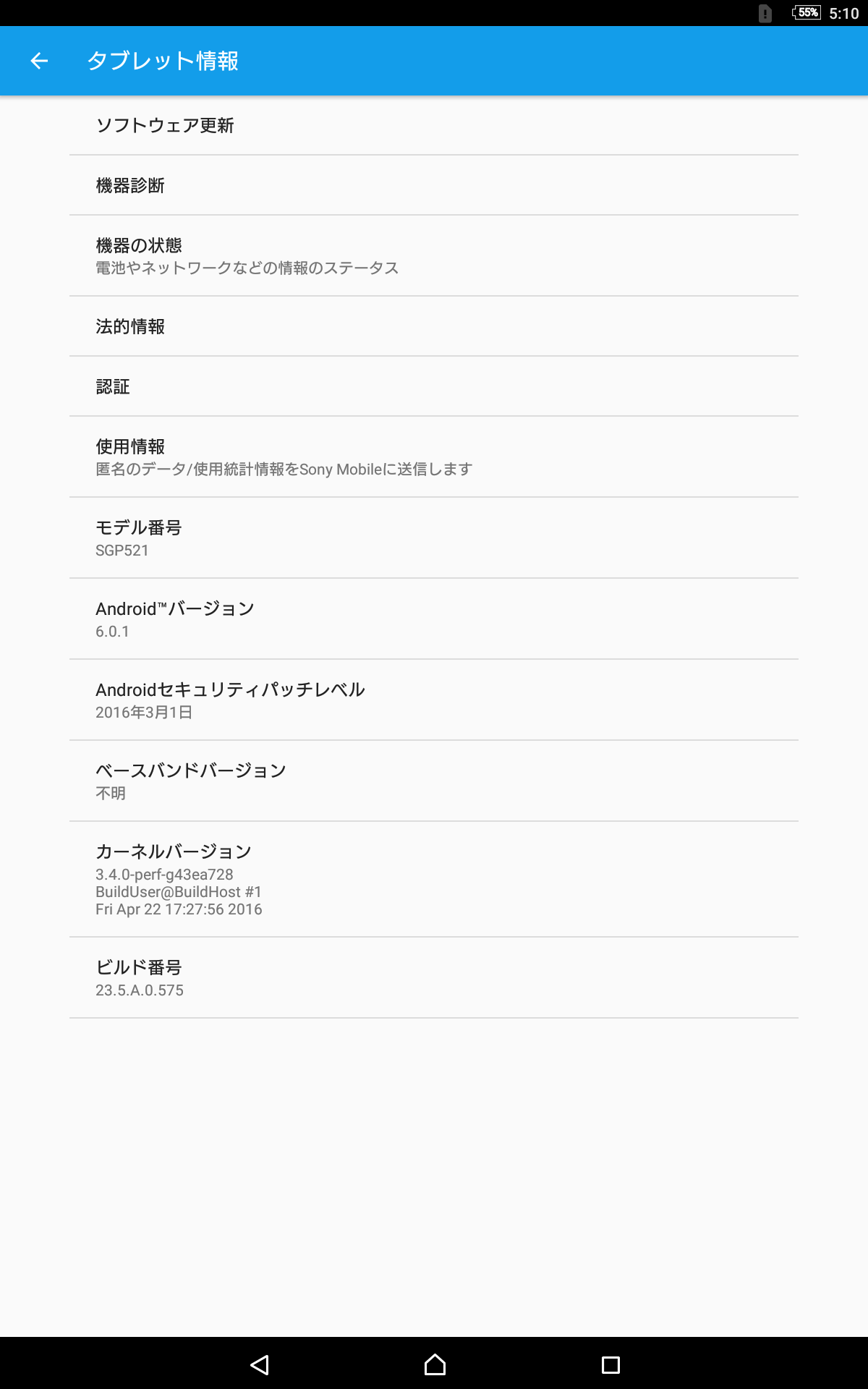Go to the home screen
This screenshot has height=1389, width=868.
pos(435,1364)
